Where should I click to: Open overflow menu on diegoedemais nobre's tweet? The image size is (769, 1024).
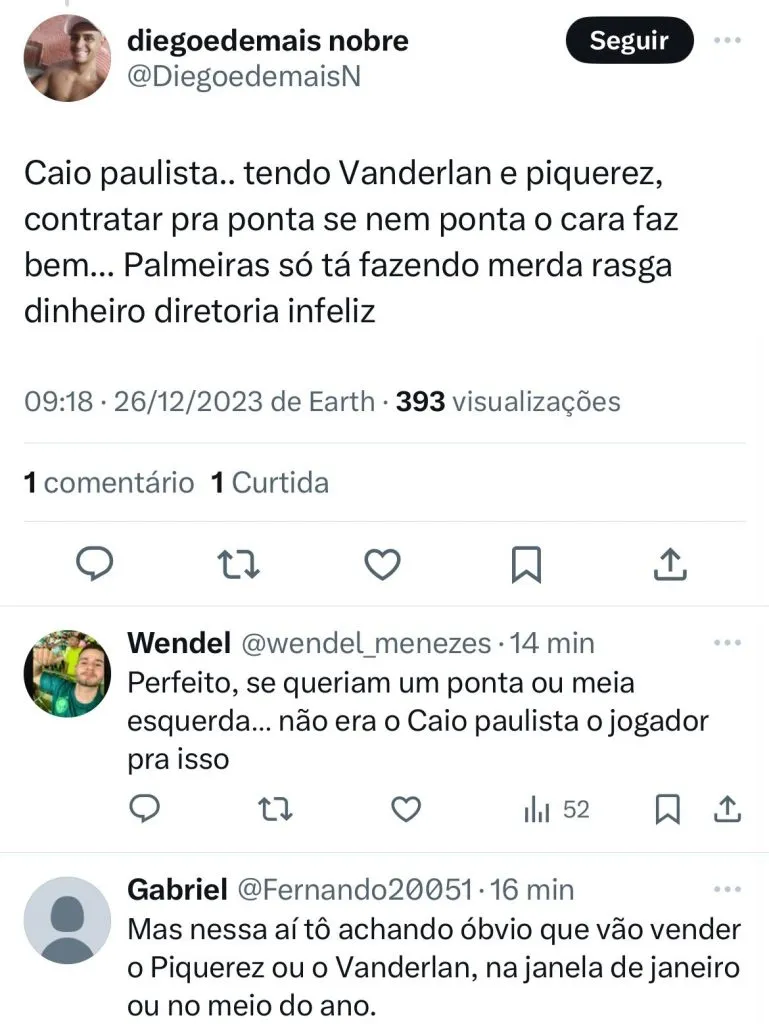pos(727,41)
